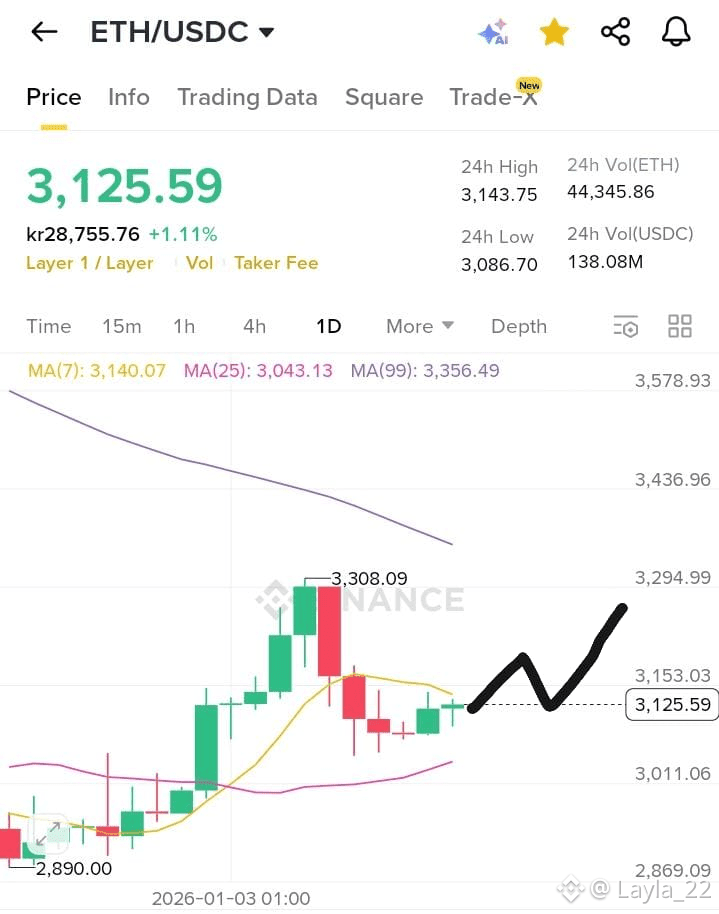Toggle the favorite star
Image resolution: width=719 pixels, height=914 pixels.
(554, 32)
